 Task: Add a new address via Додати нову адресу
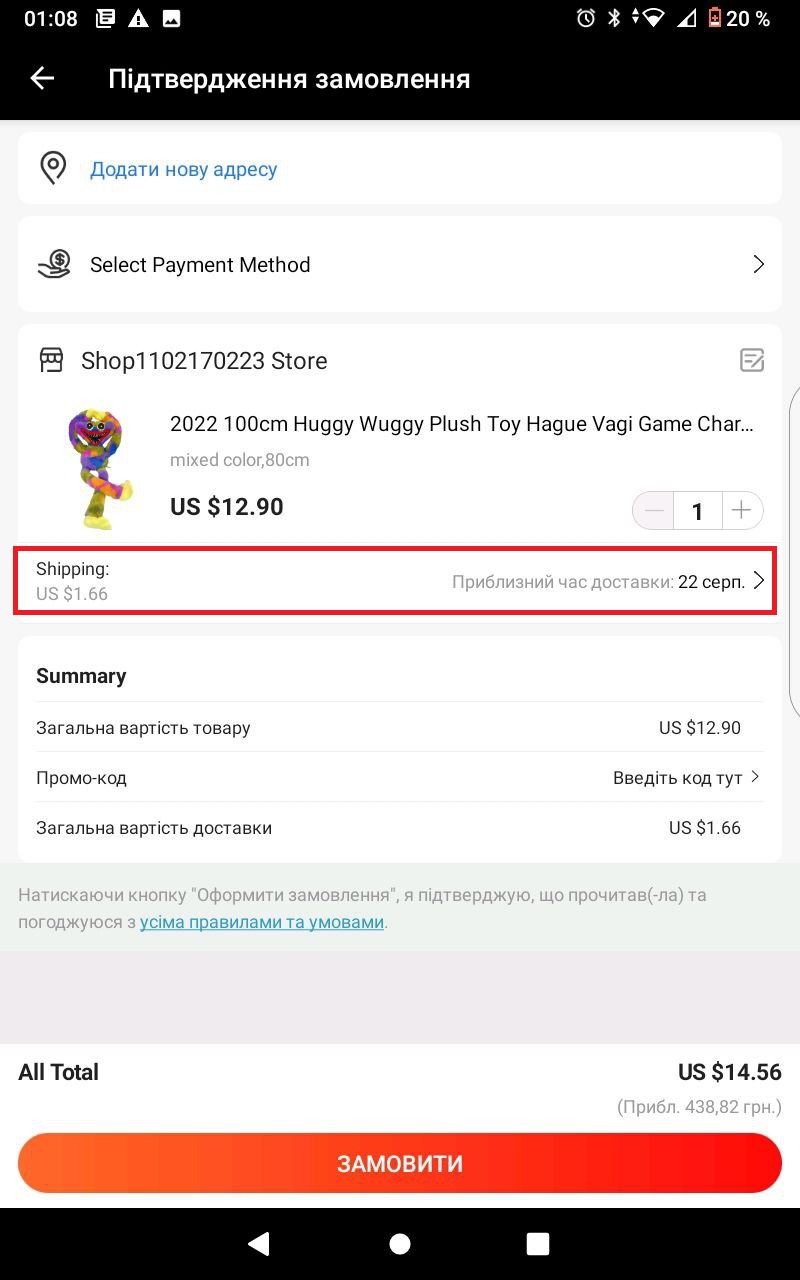[183, 169]
